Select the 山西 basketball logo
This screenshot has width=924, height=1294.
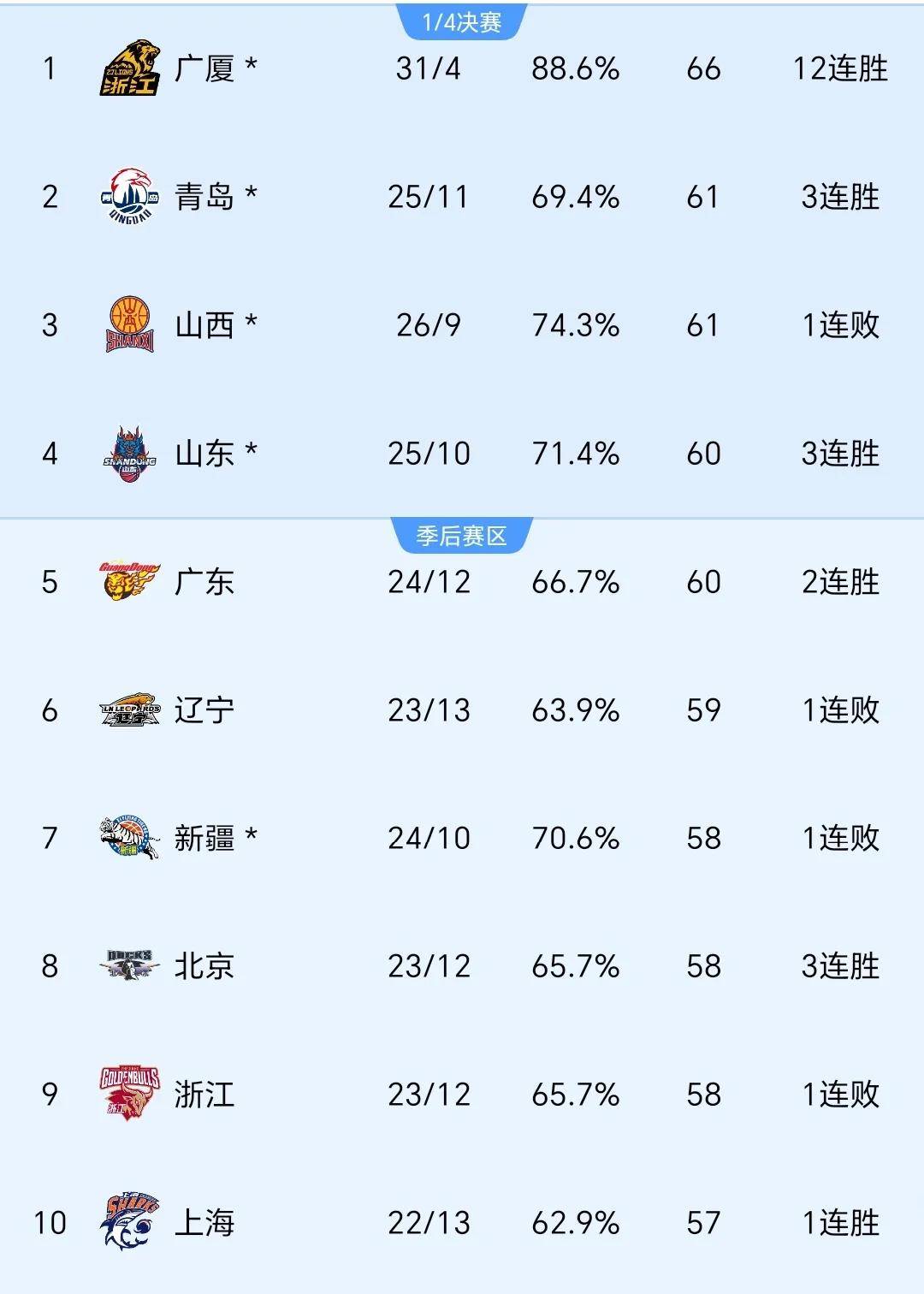(130, 321)
